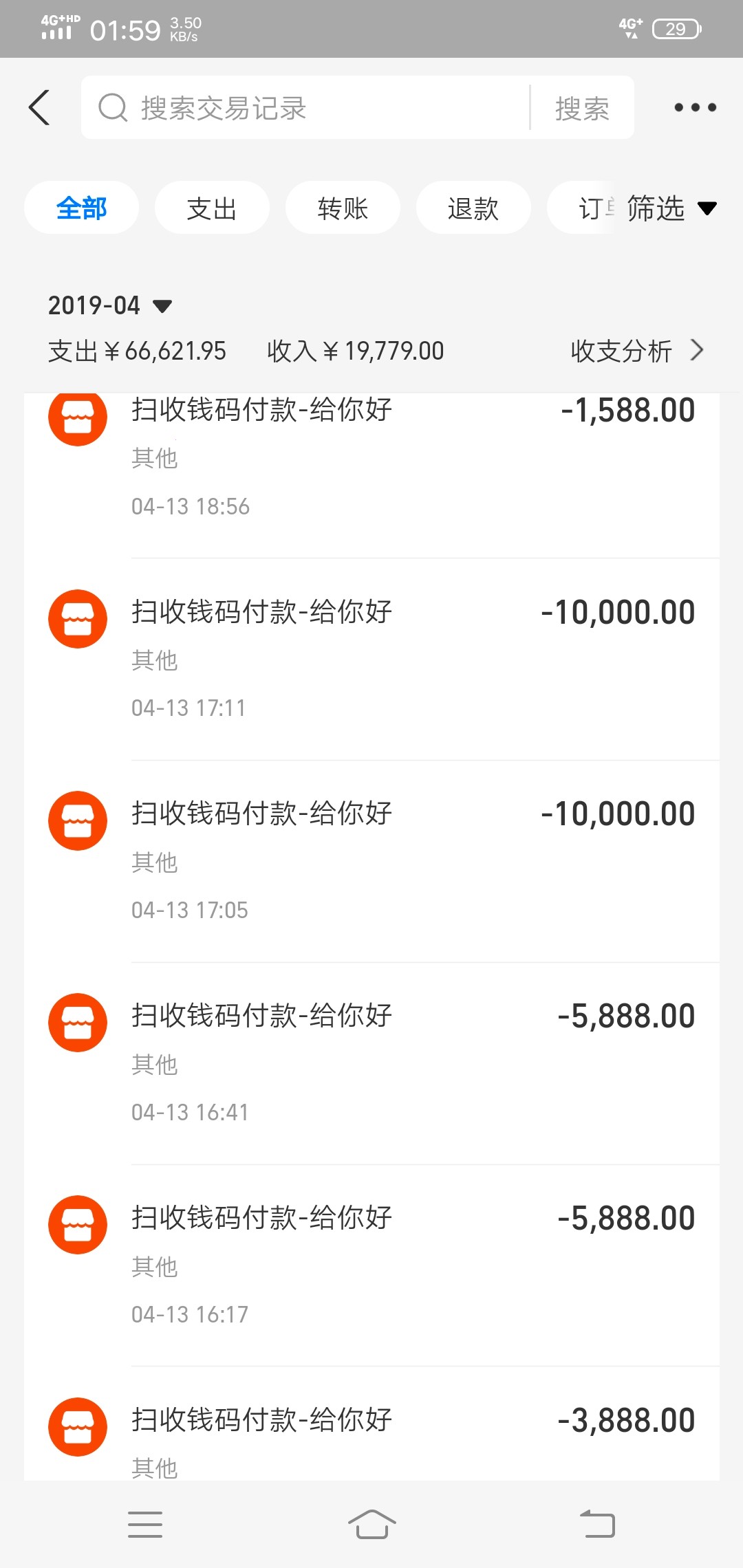
Task: View the -10,000.00 transaction at 17:11
Action: click(x=413, y=659)
